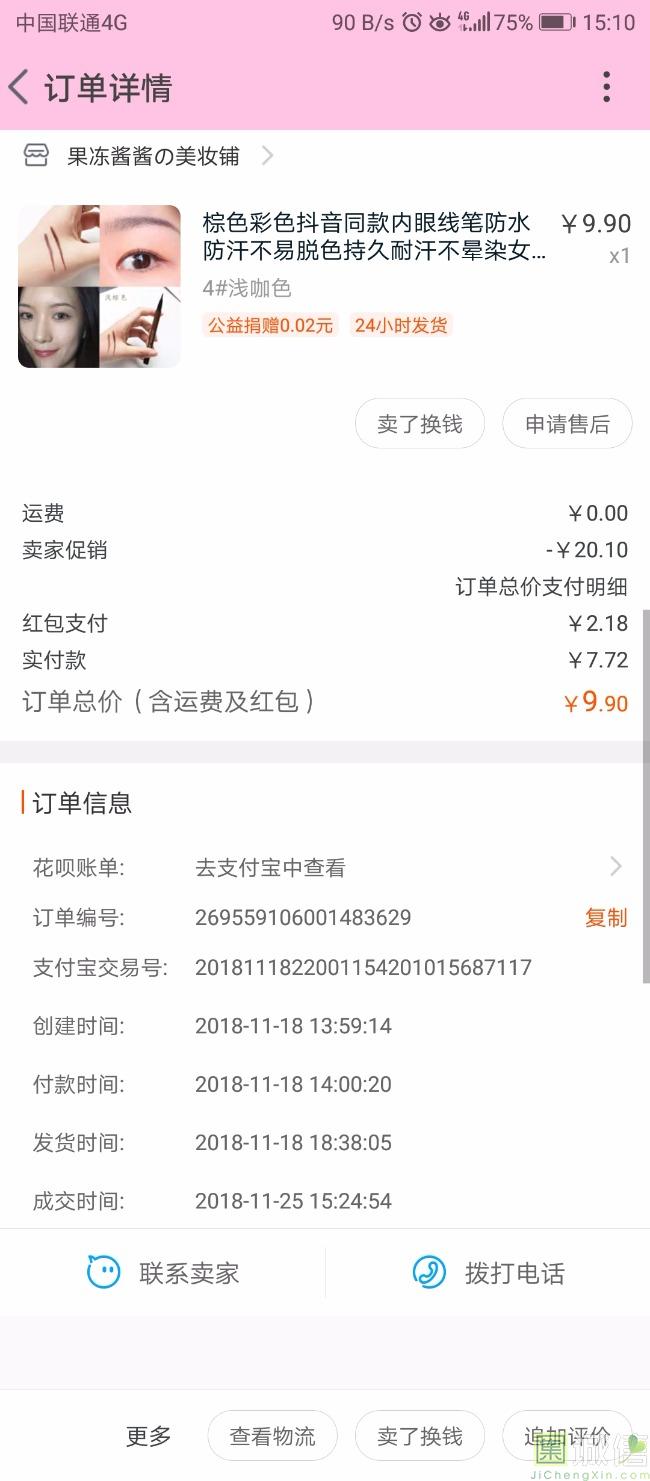Tap 卖了换钱 in the bottom bar
Viewport: 650px width, 1481px height.
tap(419, 1436)
